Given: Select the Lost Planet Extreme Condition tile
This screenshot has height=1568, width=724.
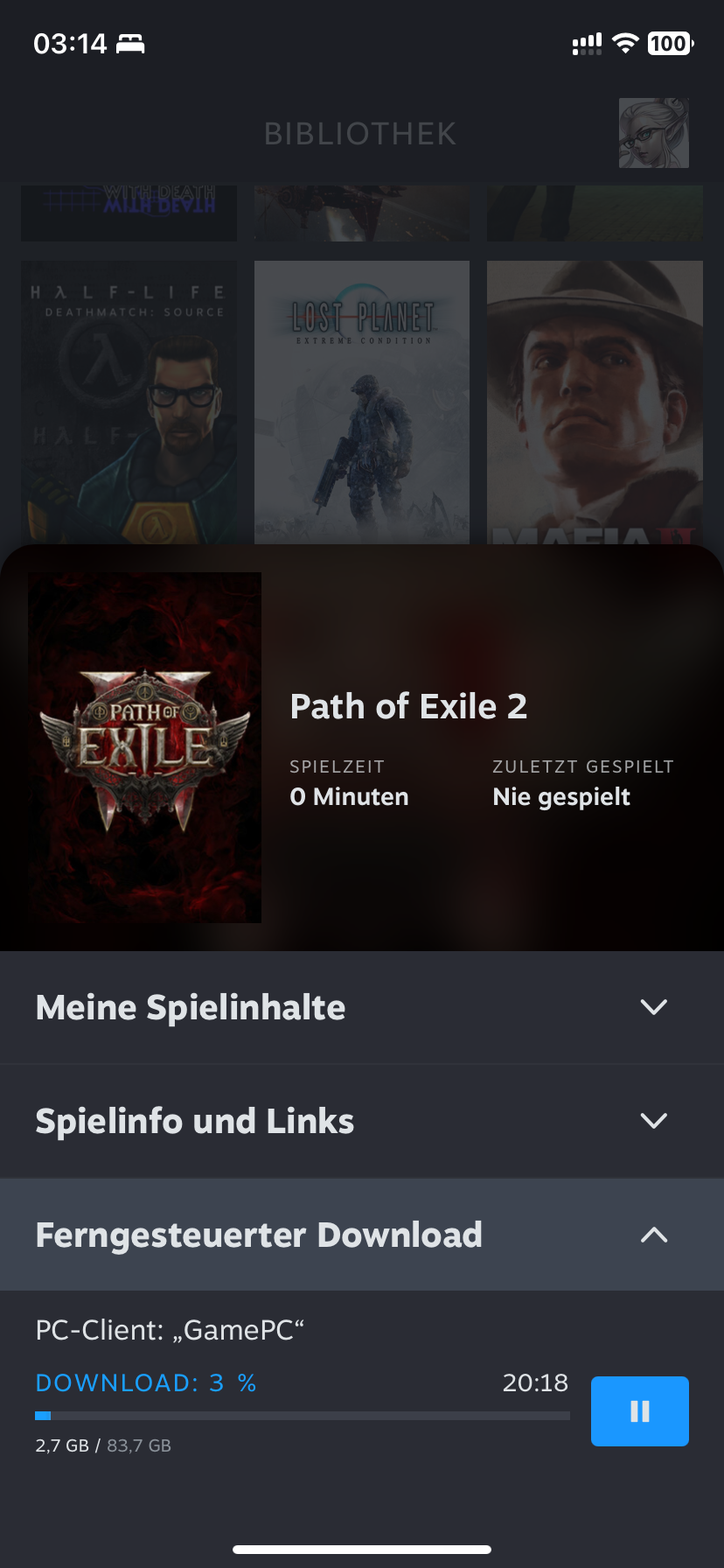Looking at the screenshot, I should click(362, 402).
